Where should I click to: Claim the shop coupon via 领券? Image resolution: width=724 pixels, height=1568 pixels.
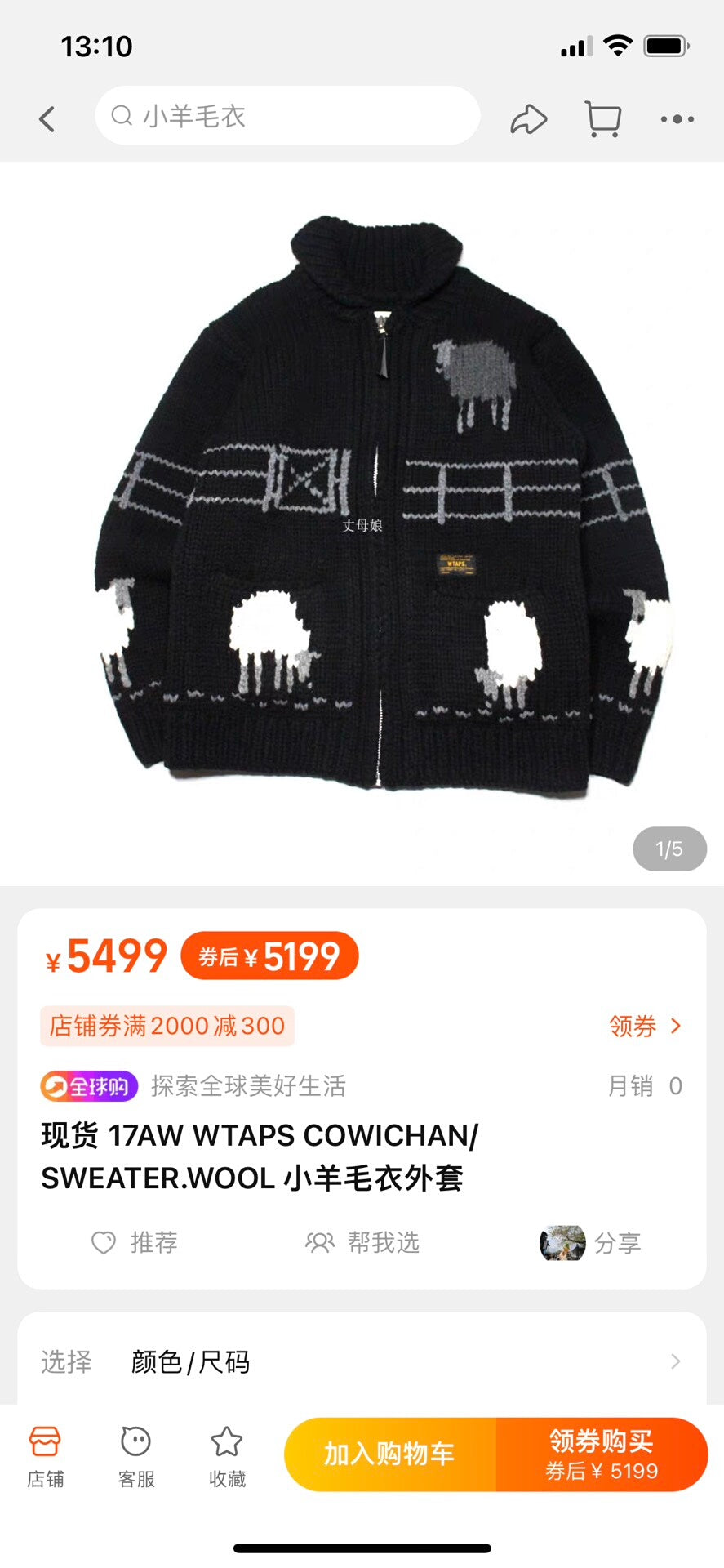(x=645, y=1026)
